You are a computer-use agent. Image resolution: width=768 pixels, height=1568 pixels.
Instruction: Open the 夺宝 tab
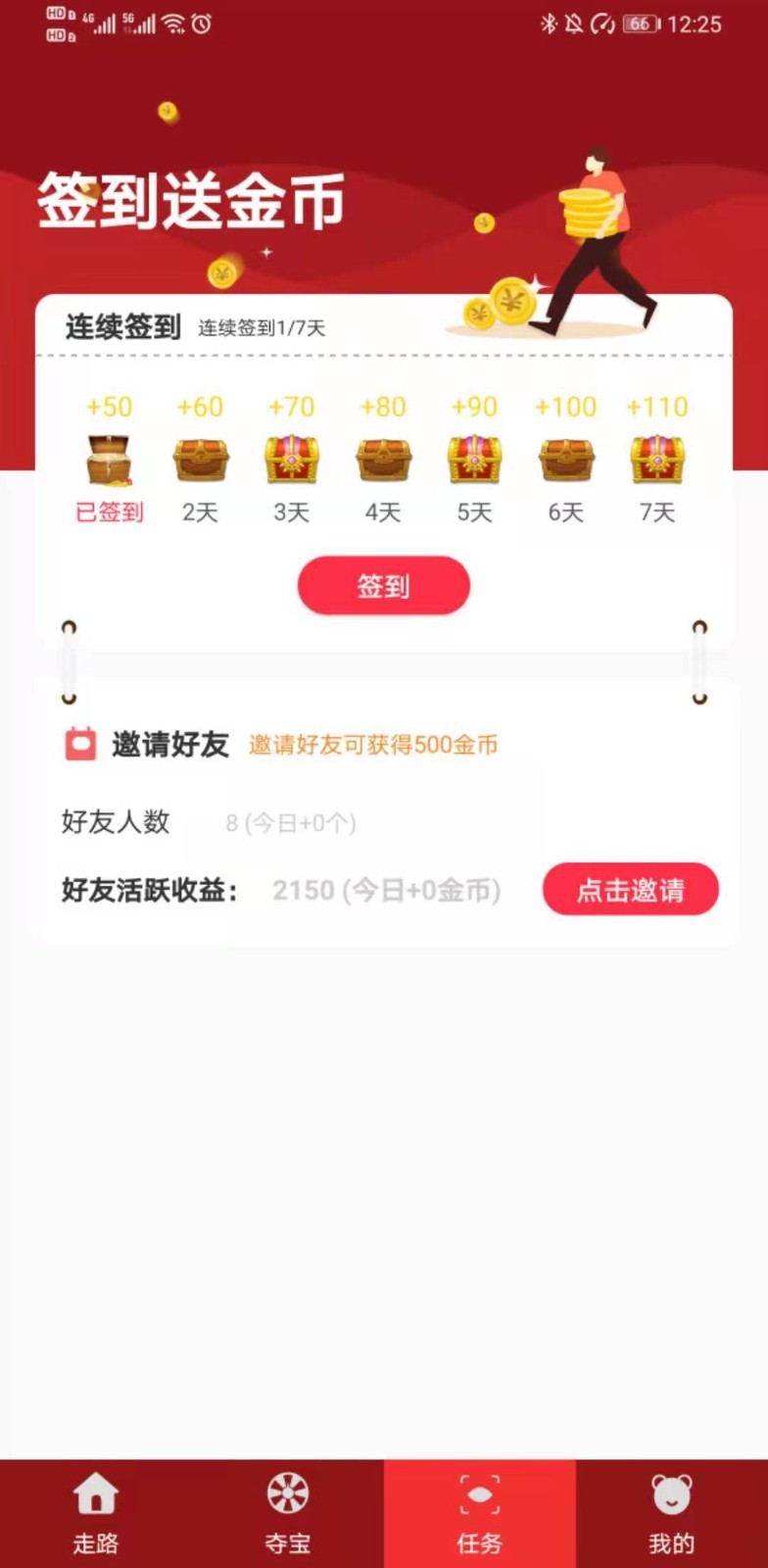[288, 1514]
